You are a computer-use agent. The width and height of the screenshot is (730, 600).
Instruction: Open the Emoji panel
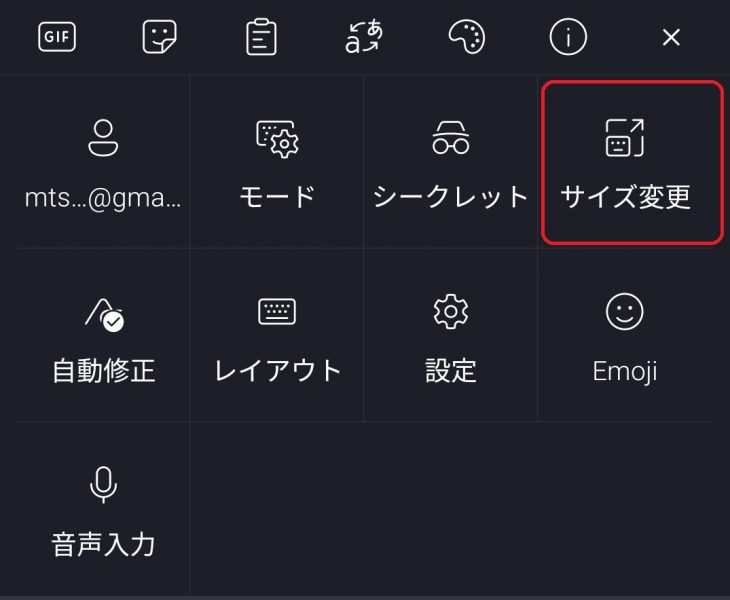[x=624, y=336]
